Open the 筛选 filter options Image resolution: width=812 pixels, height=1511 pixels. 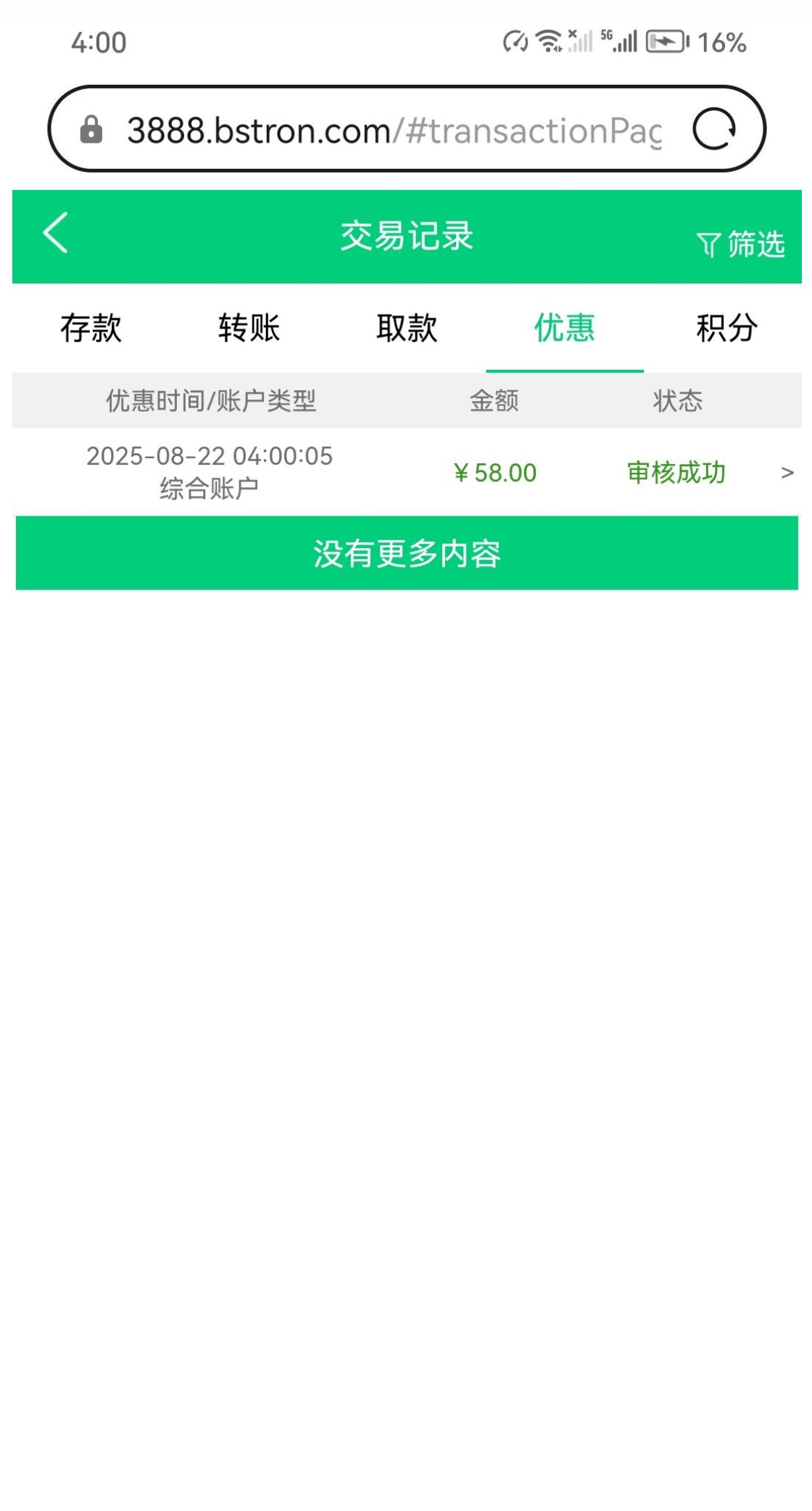click(x=741, y=244)
